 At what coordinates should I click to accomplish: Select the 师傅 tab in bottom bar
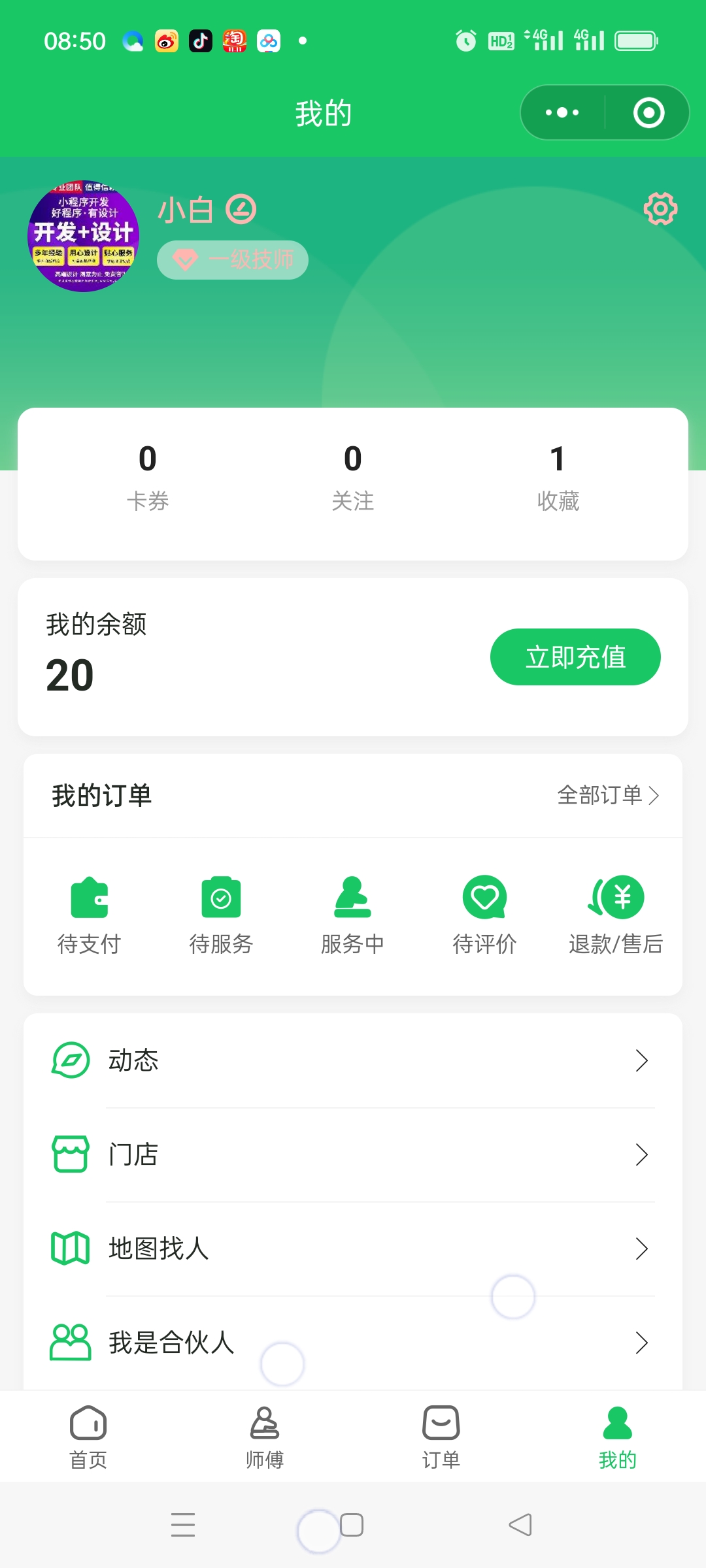click(265, 1434)
